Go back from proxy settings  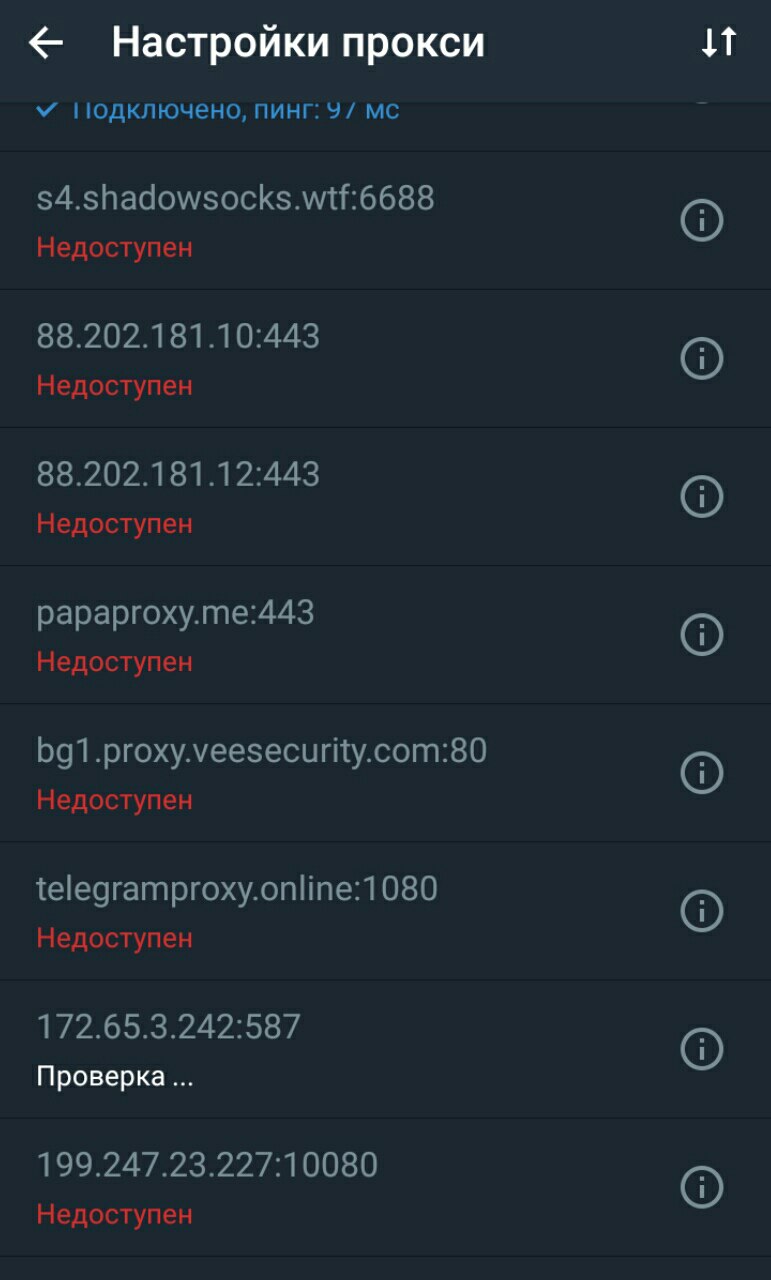coord(46,43)
